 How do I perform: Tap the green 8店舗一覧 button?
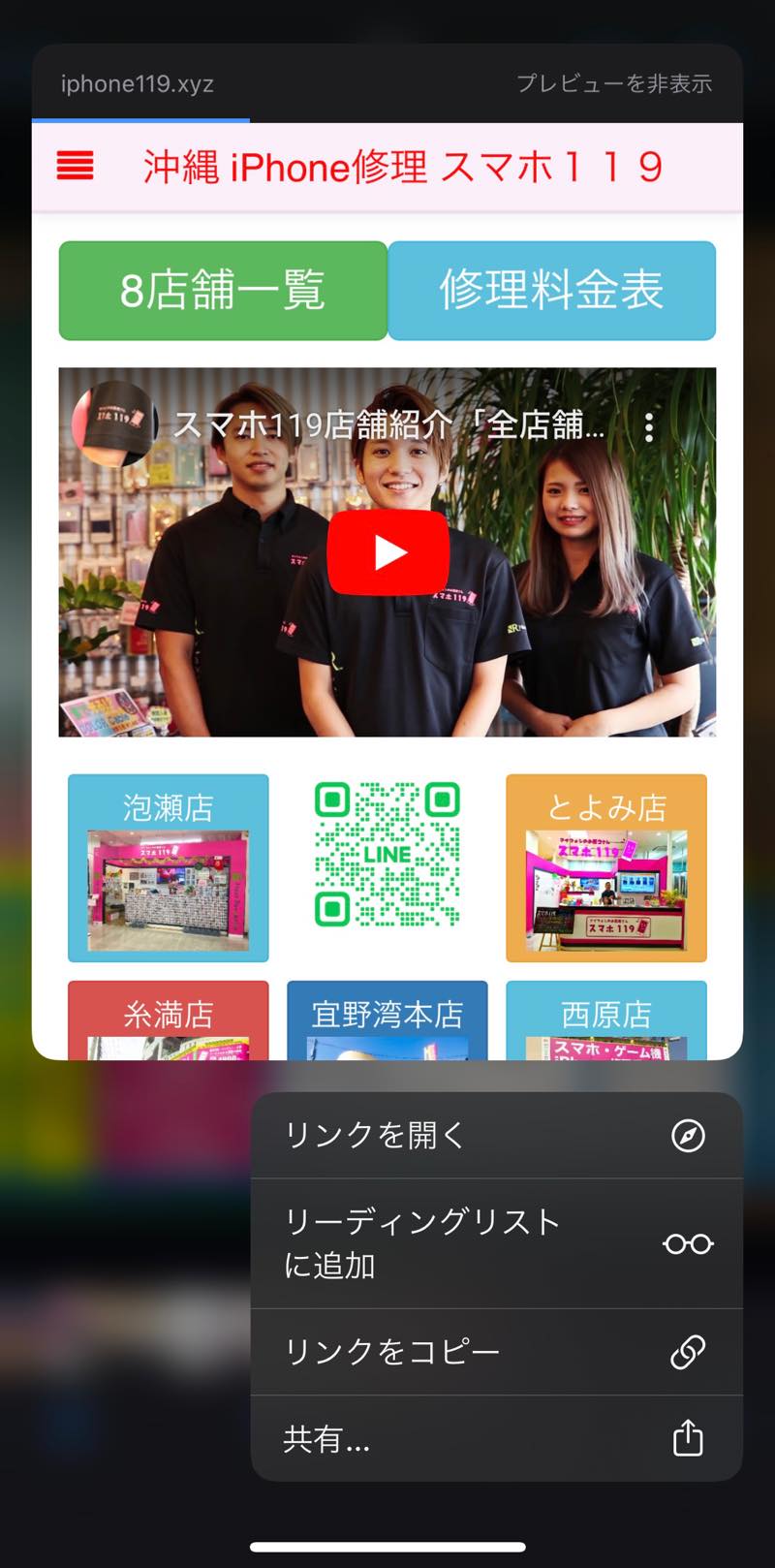coord(223,291)
